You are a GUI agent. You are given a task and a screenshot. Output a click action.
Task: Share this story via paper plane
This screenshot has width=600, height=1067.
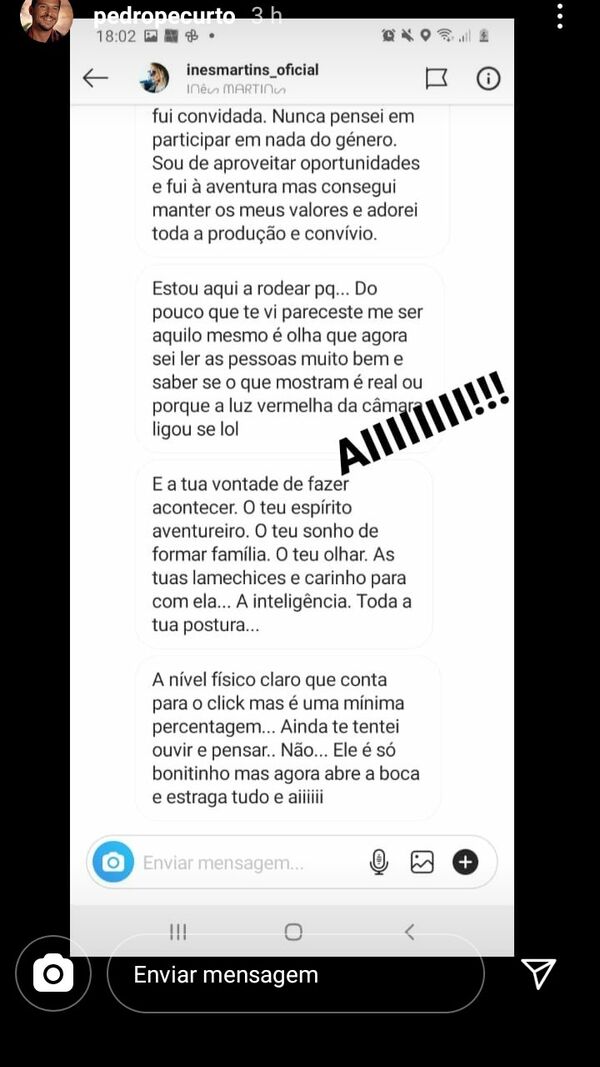tap(538, 973)
